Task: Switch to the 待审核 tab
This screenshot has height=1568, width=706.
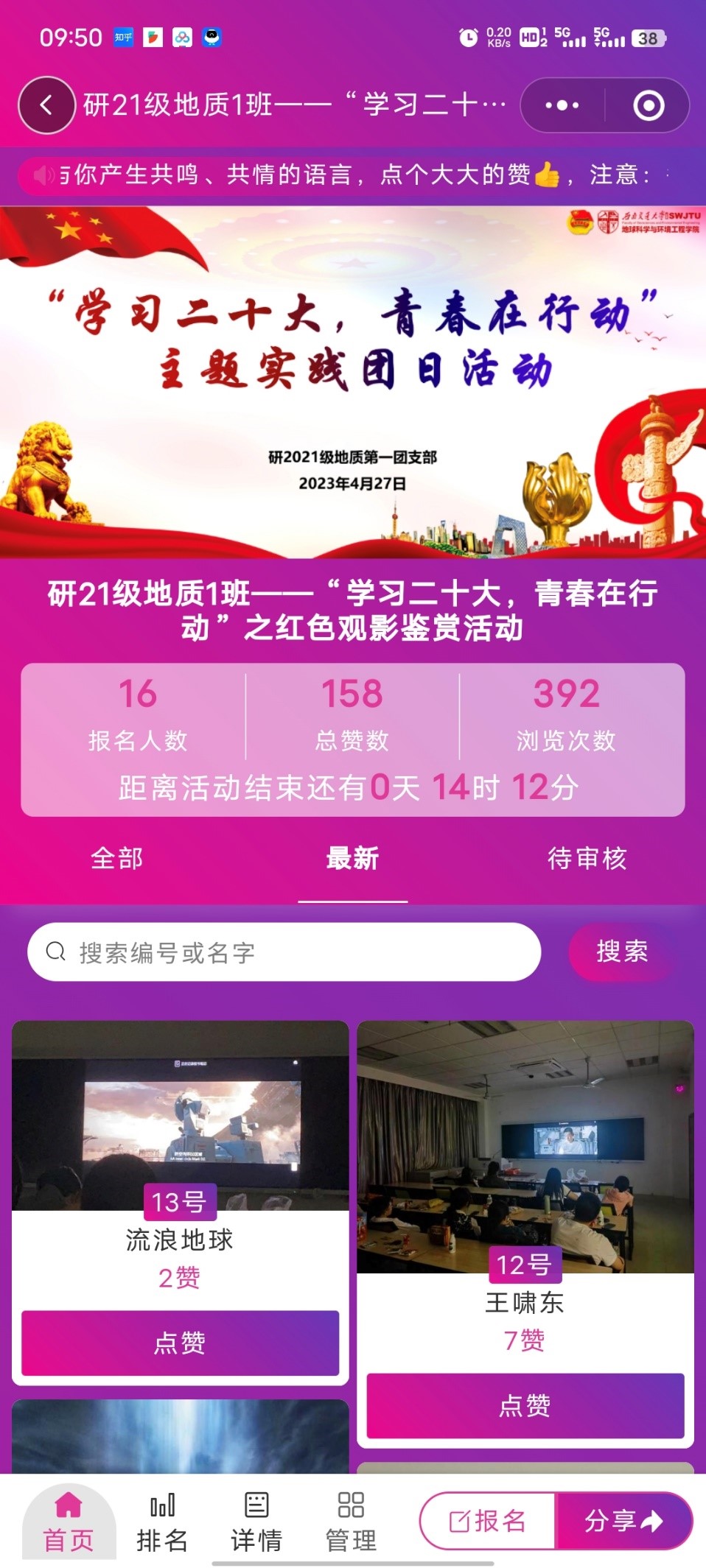Action: (x=587, y=858)
